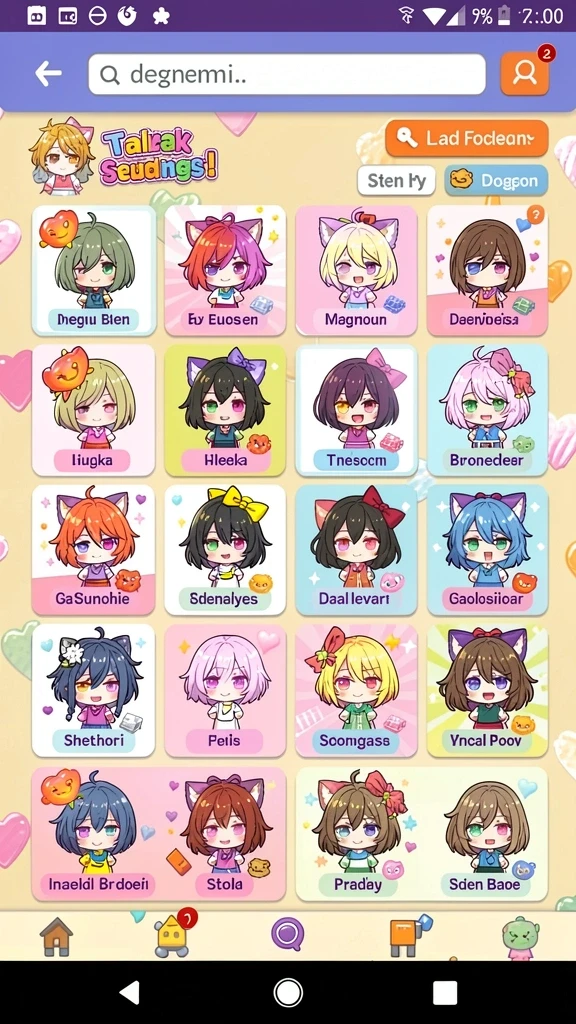Screen dimensions: 576x1024
Task: Choose the Hleeka character card
Action: tap(225, 410)
